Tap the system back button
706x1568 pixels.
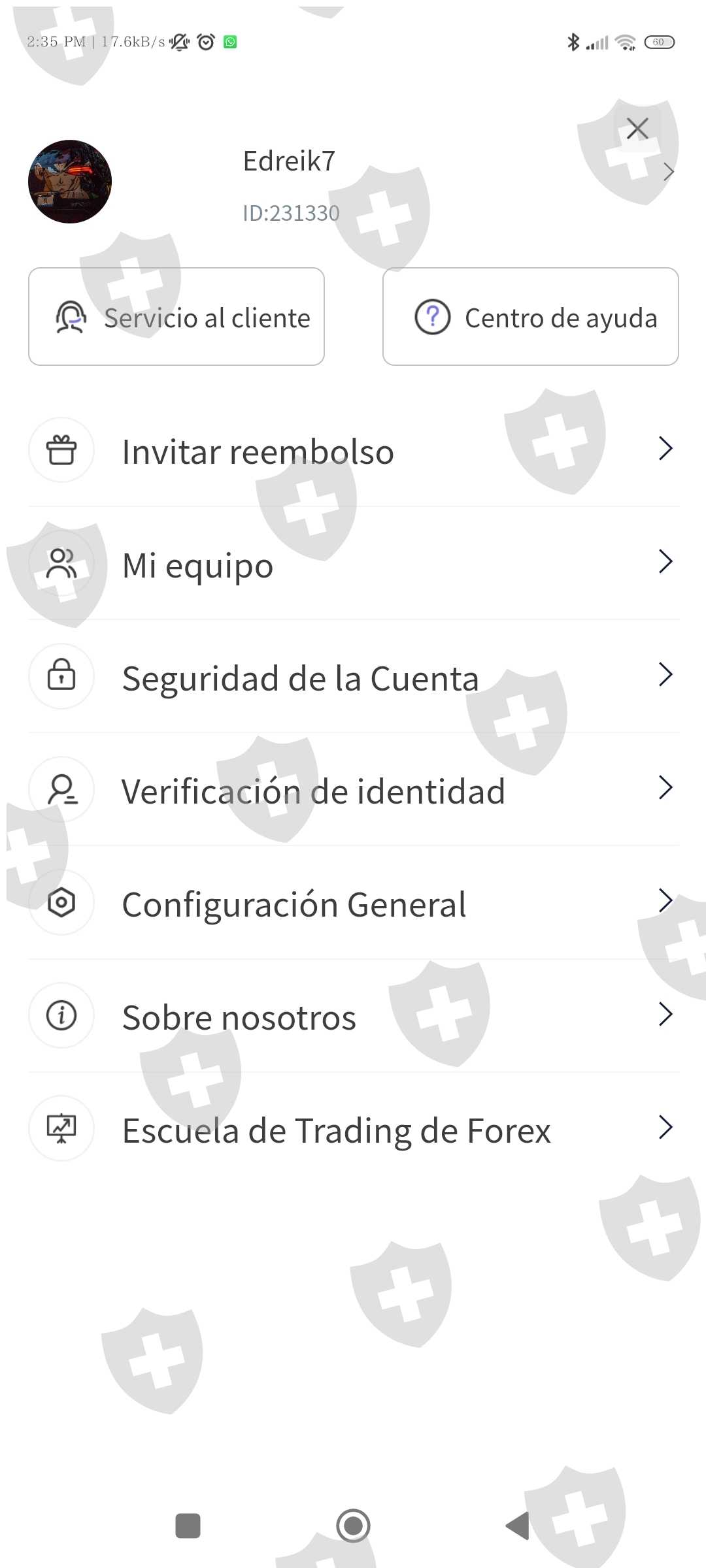(518, 1526)
